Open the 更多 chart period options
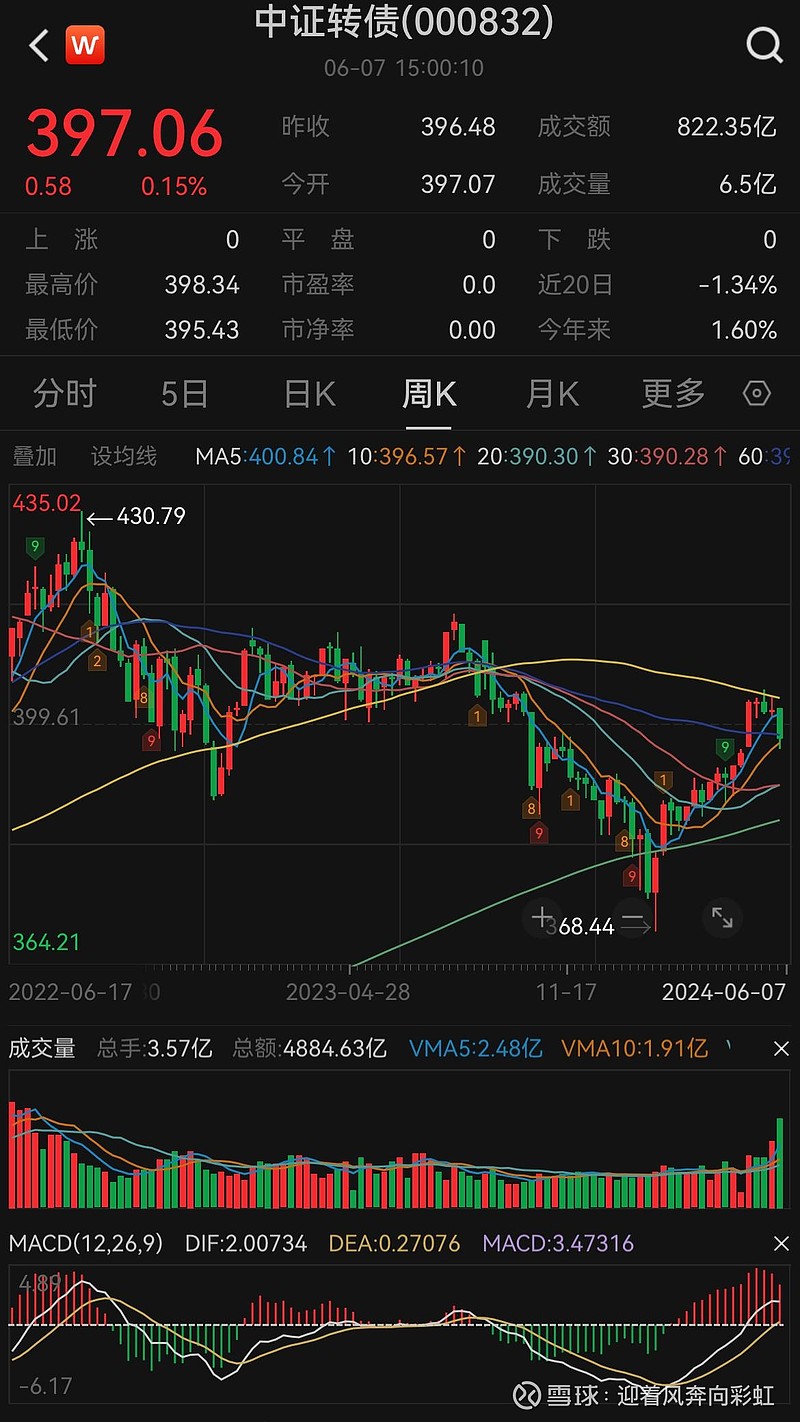This screenshot has height=1422, width=800. pyautogui.click(x=672, y=394)
